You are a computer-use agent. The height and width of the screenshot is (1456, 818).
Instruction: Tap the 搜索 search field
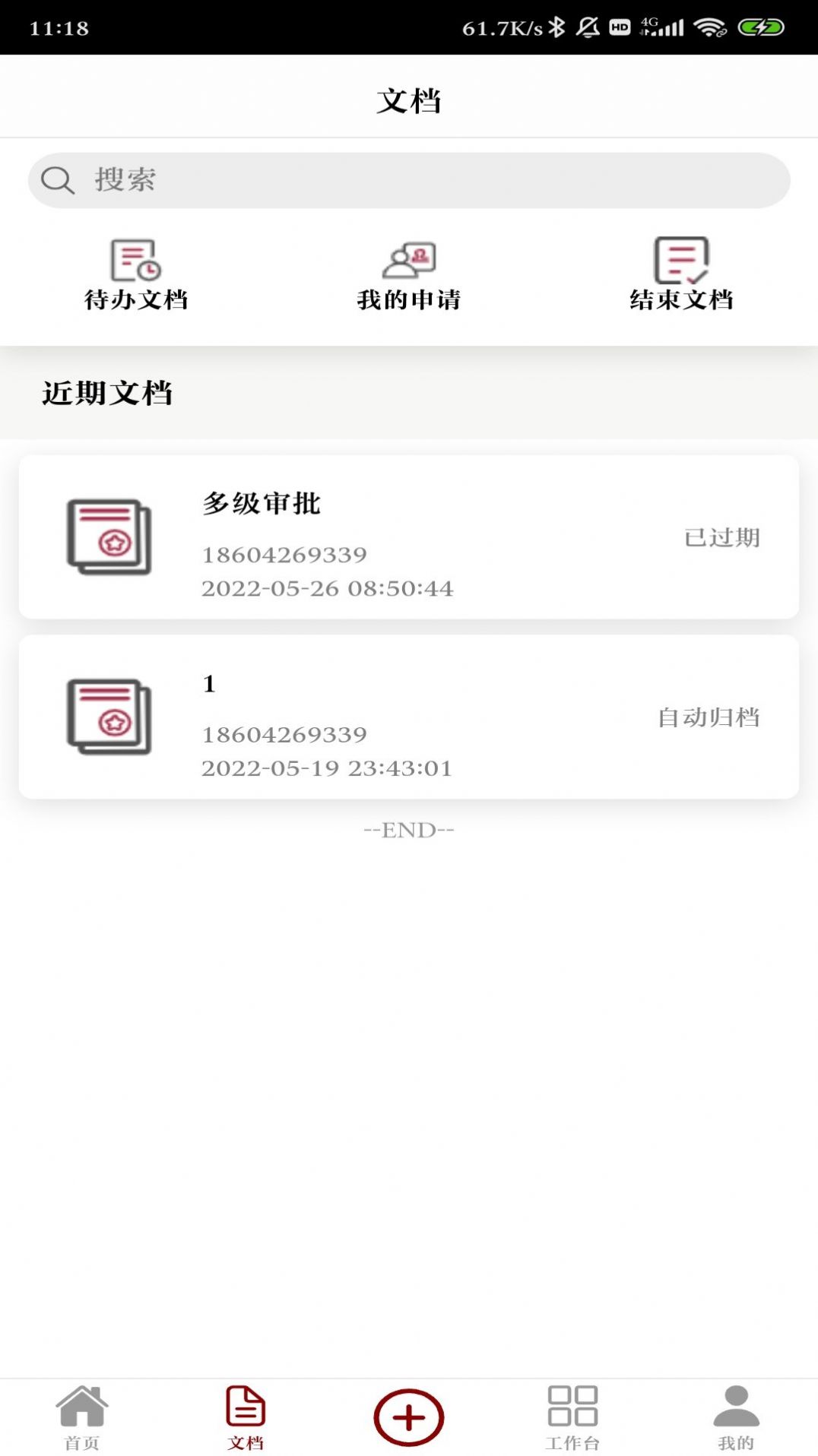pyautogui.click(x=409, y=181)
